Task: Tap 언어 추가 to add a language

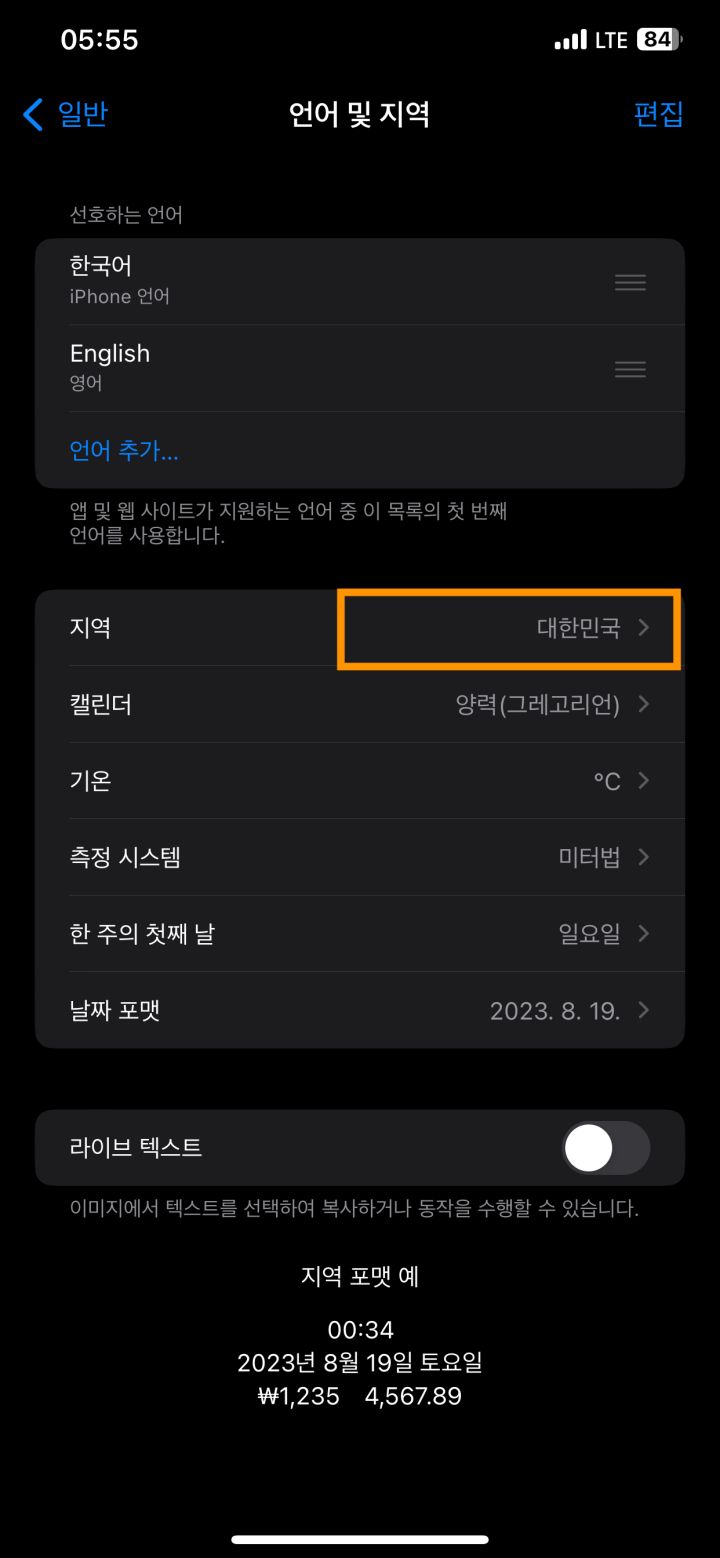Action: coord(123,451)
